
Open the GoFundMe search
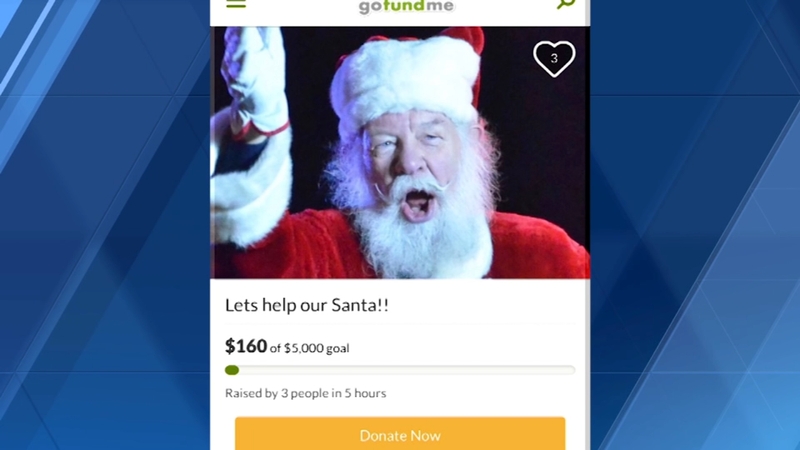[x=566, y=4]
